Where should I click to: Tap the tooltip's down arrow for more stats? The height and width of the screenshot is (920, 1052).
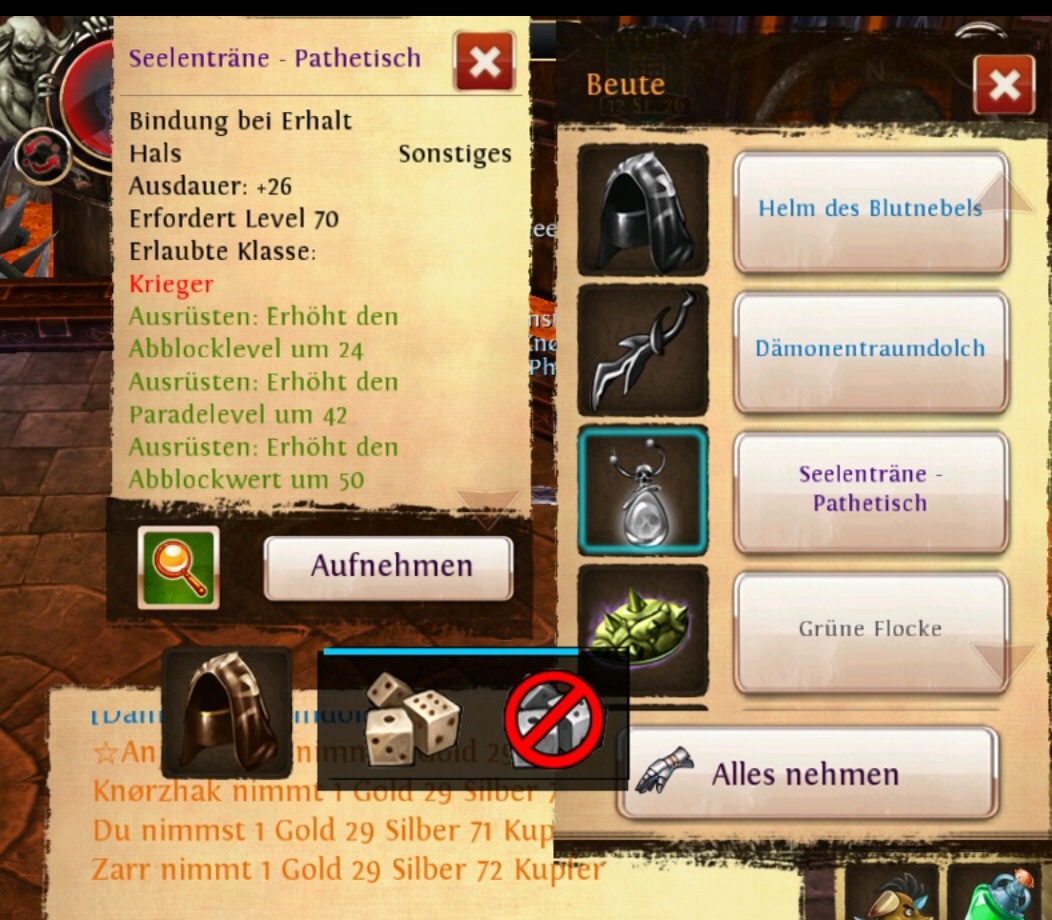point(486,506)
